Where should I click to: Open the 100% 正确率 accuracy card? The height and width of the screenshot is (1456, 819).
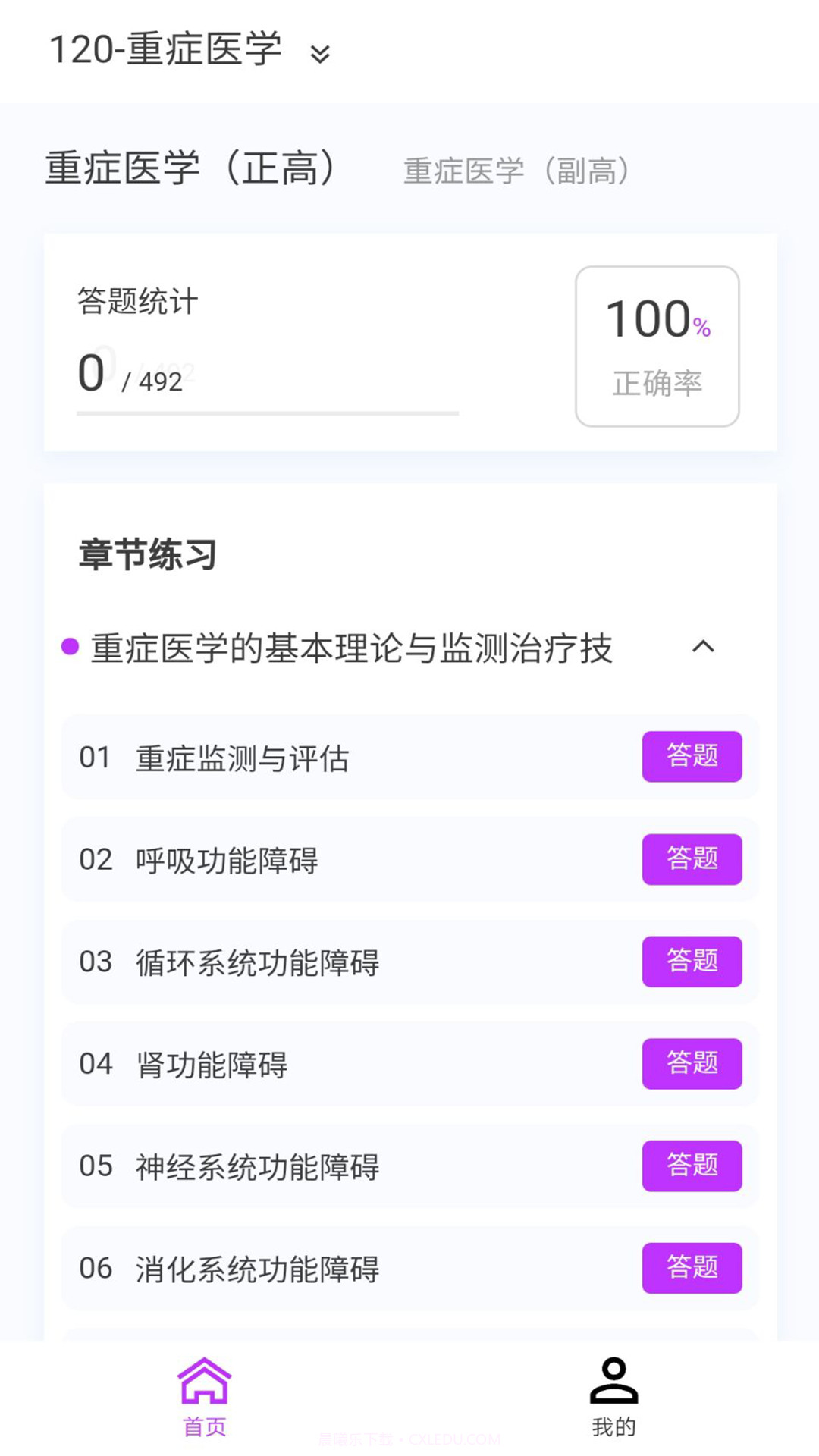(656, 345)
